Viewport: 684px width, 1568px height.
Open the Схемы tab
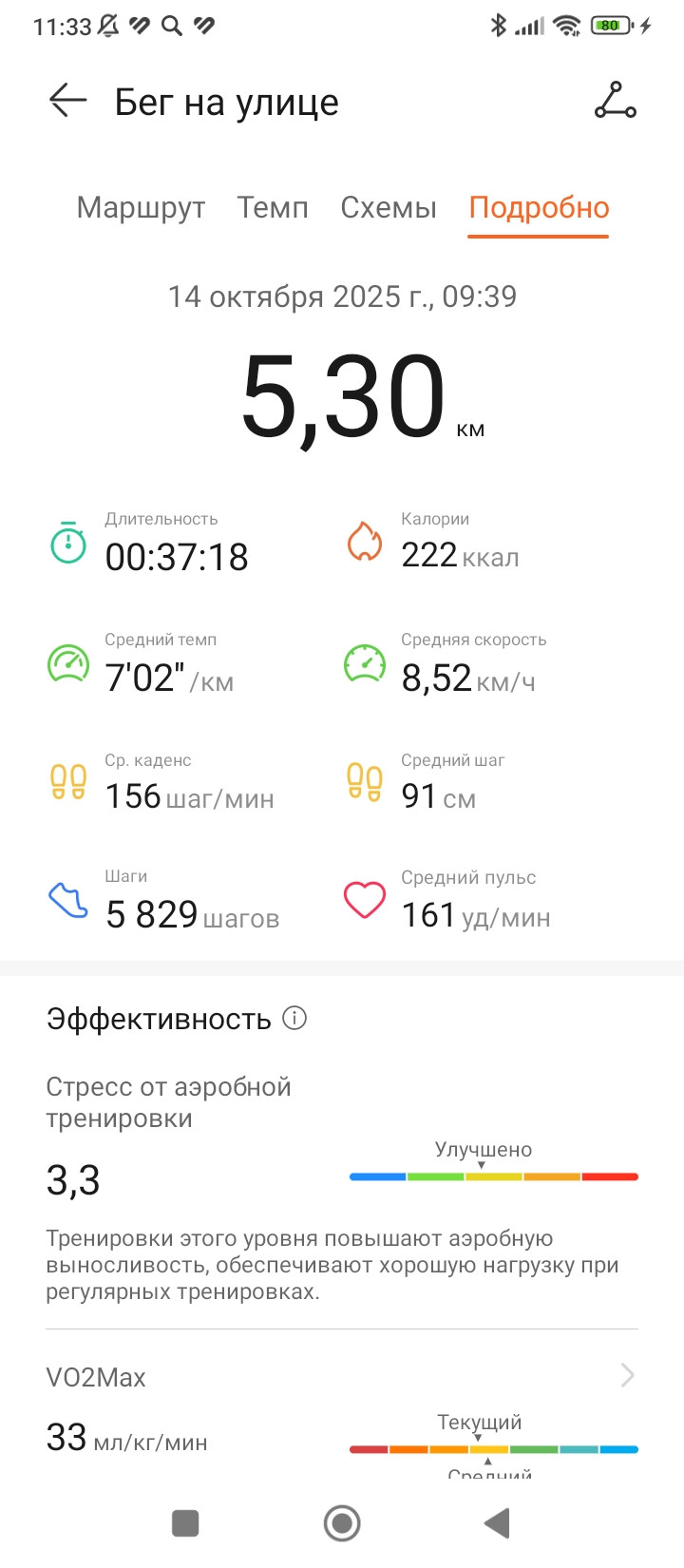(x=389, y=207)
